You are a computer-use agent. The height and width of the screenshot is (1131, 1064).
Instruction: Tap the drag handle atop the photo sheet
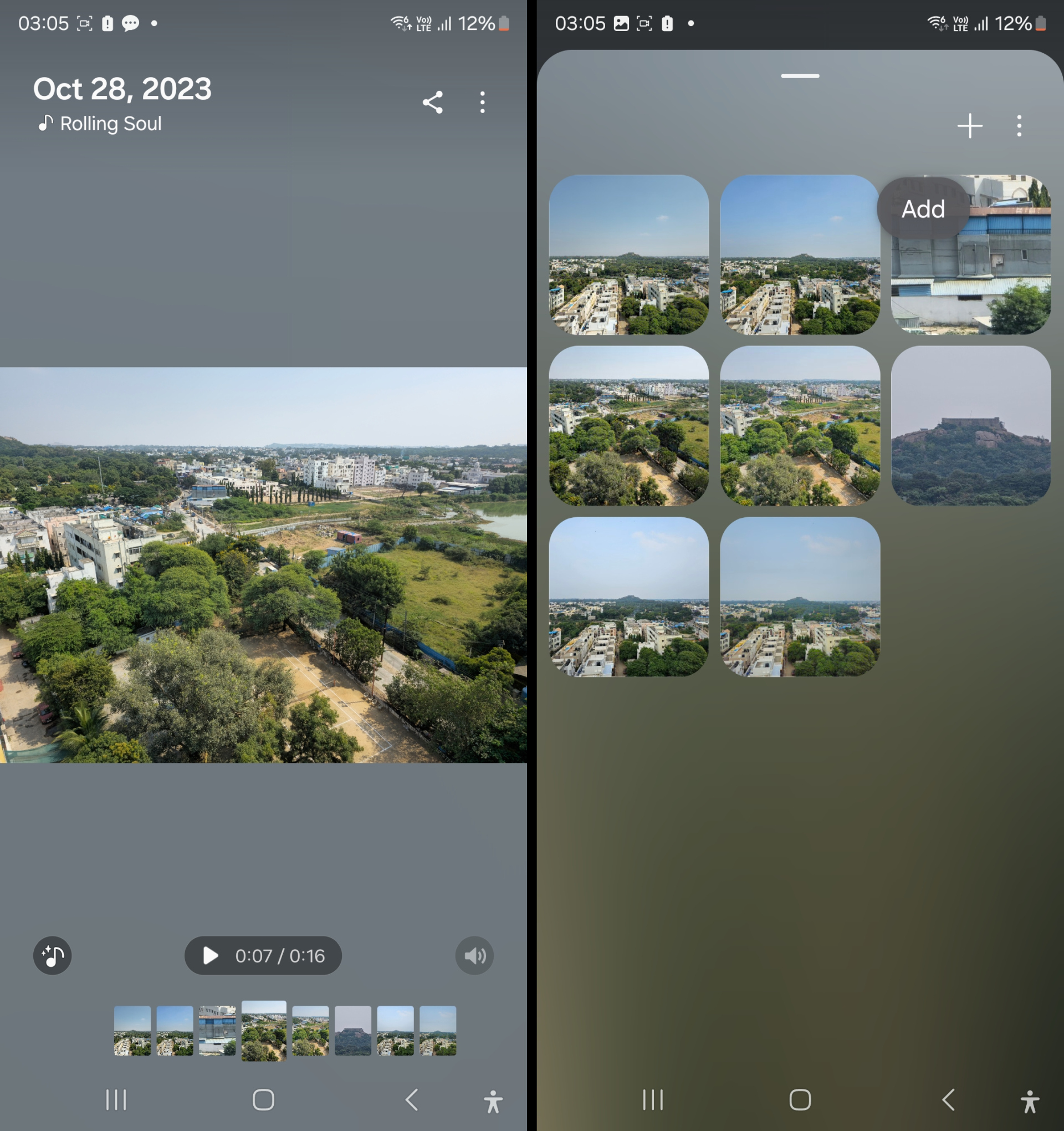coord(800,75)
